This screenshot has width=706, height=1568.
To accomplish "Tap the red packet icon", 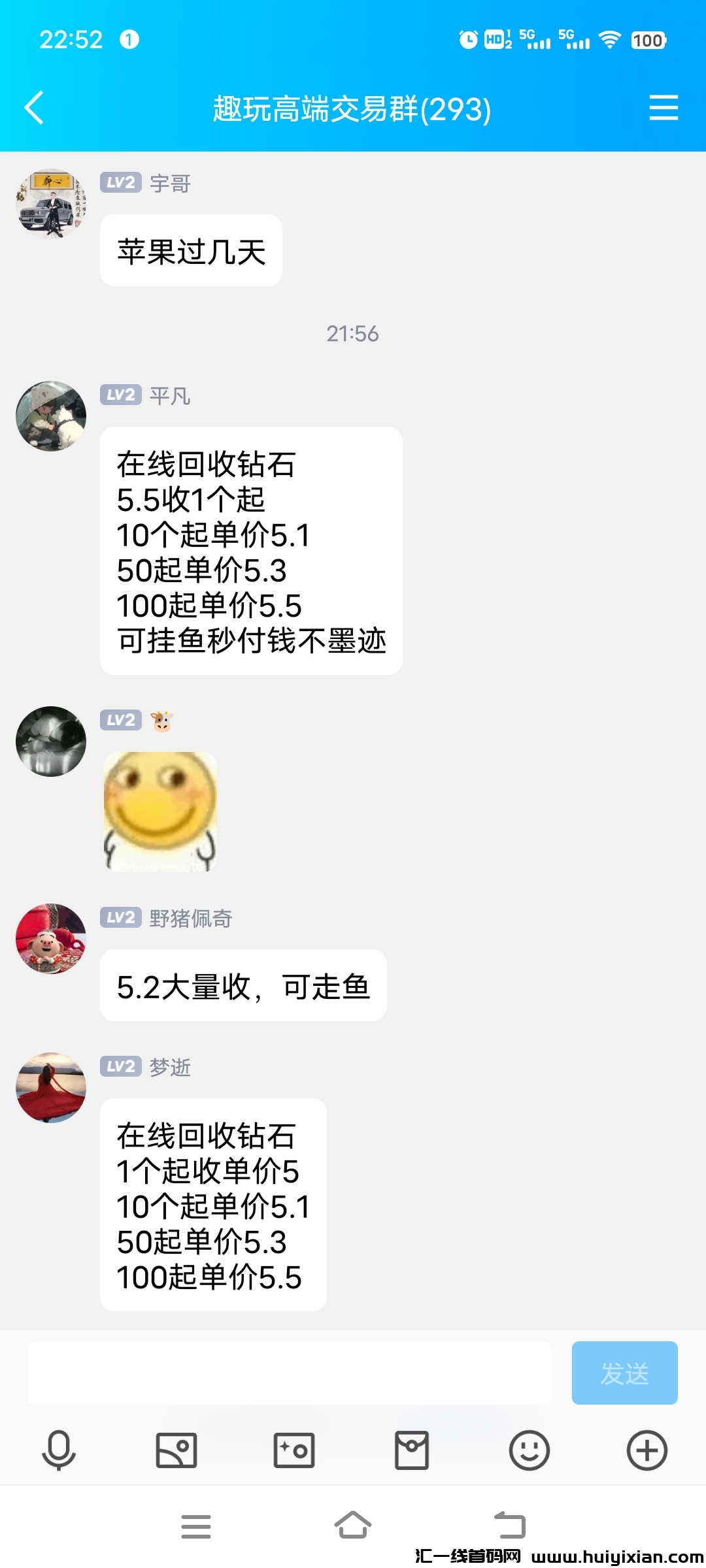I will pyautogui.click(x=412, y=1450).
